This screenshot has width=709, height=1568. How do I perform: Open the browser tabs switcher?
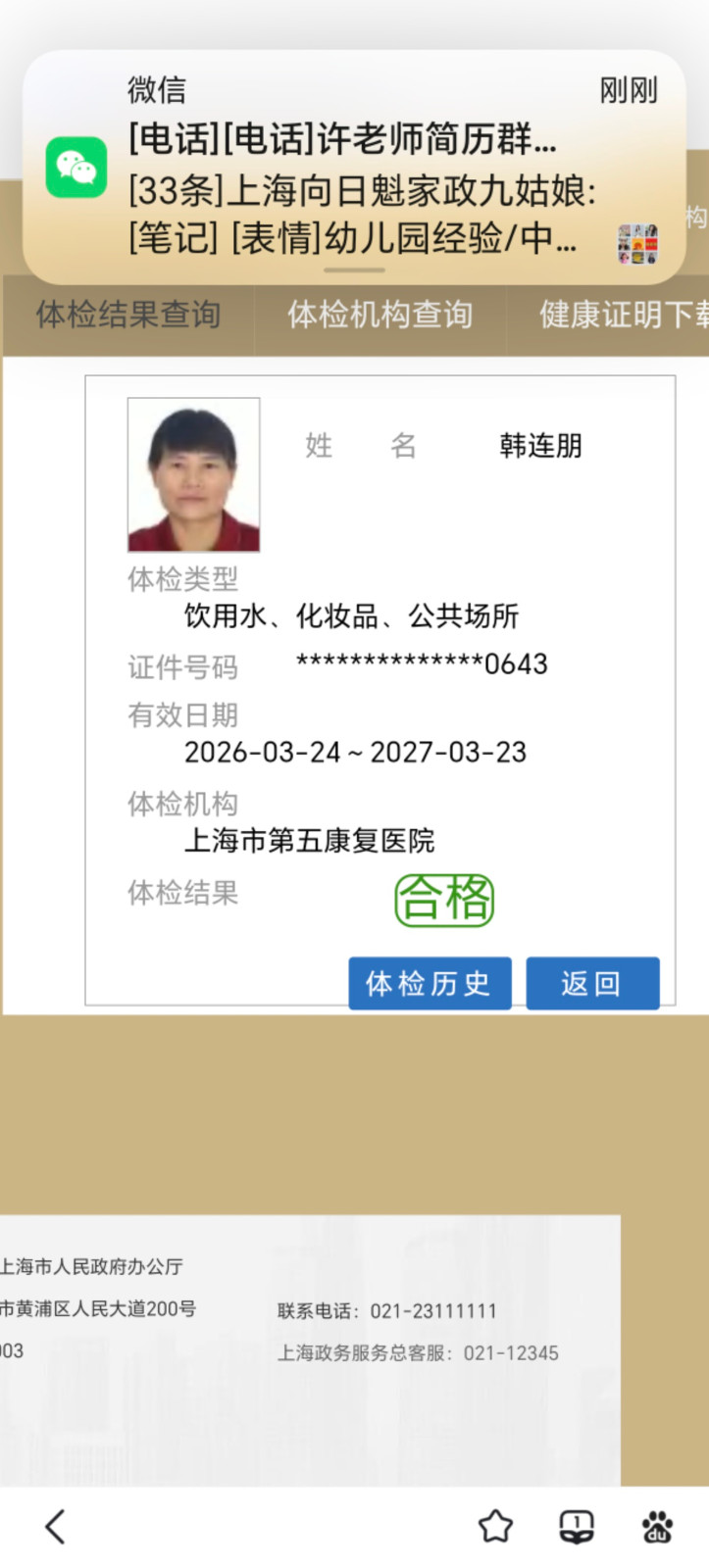click(x=577, y=1526)
